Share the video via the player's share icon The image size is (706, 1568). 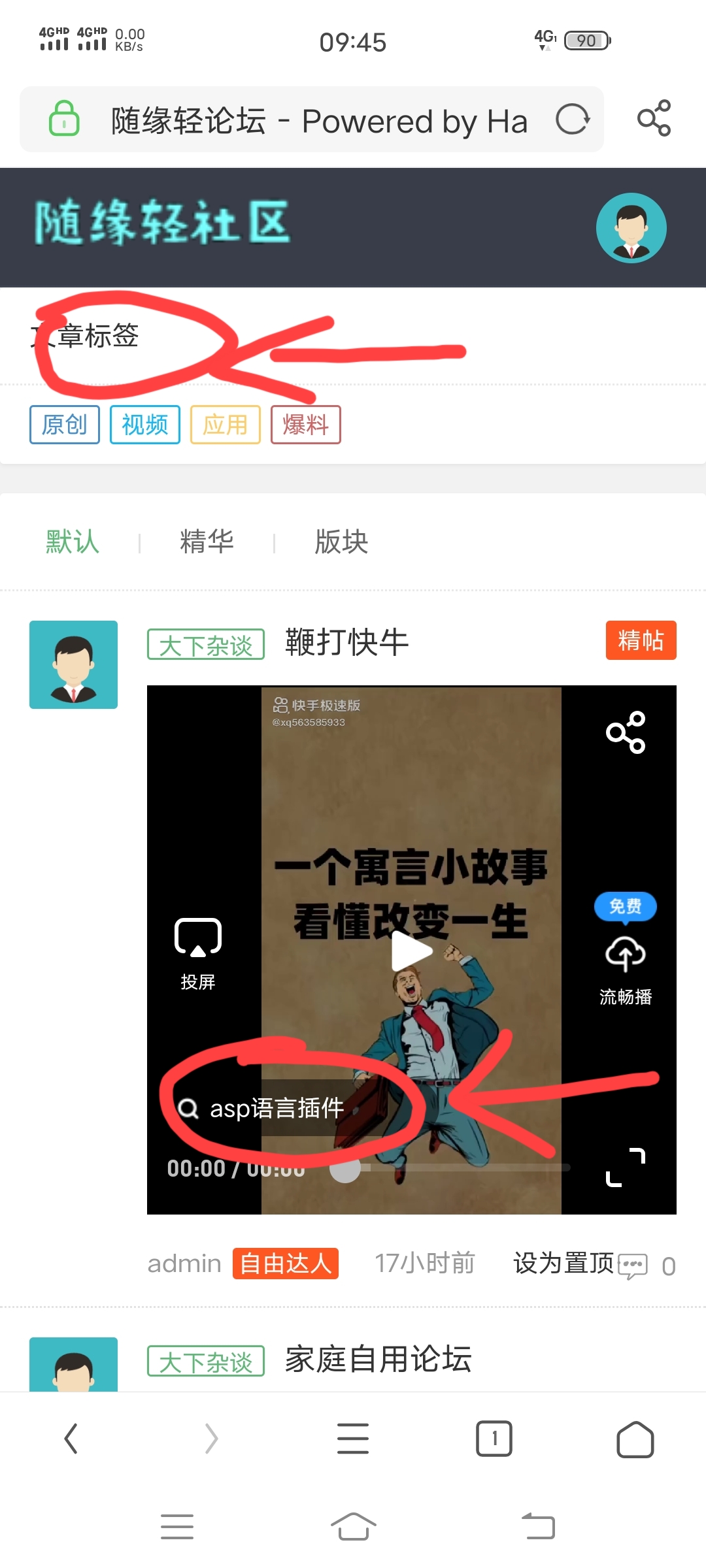(x=626, y=732)
